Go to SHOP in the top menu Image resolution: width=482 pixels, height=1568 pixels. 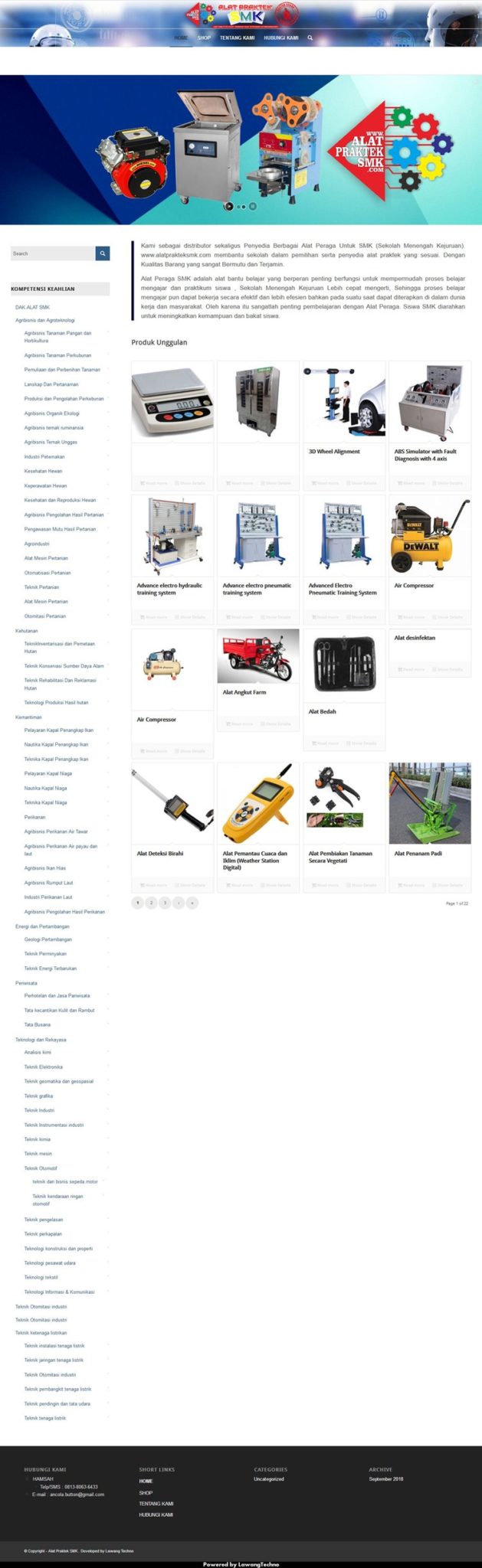click(x=204, y=38)
